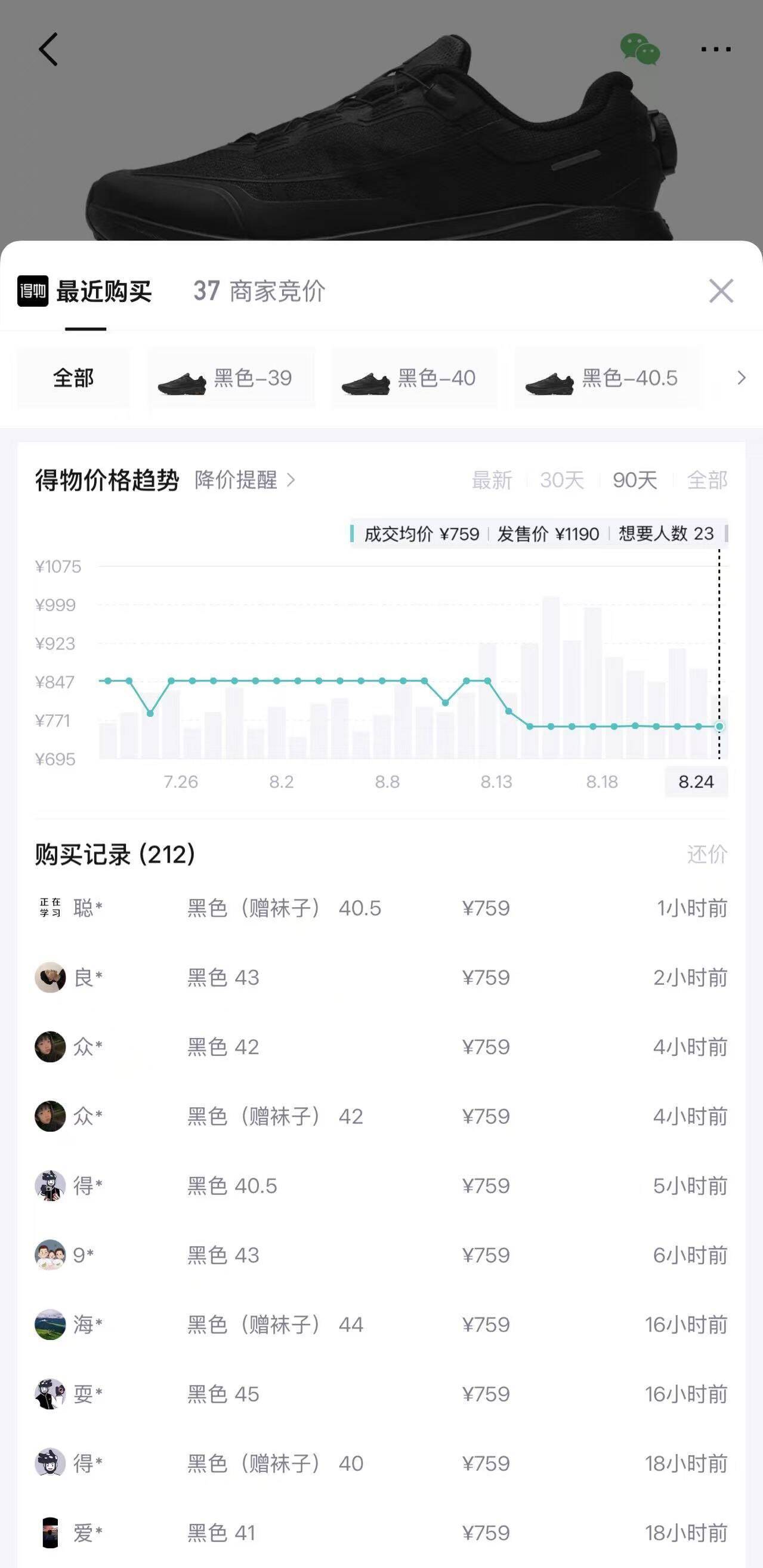
Task: Filter by 黑色-40
Action: [415, 378]
